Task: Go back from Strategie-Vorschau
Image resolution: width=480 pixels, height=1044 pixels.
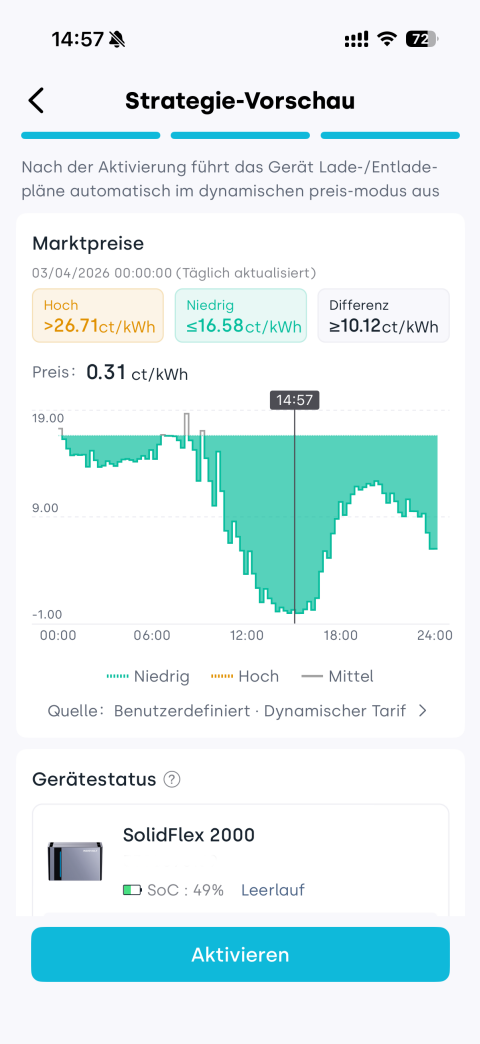Action: click(36, 101)
